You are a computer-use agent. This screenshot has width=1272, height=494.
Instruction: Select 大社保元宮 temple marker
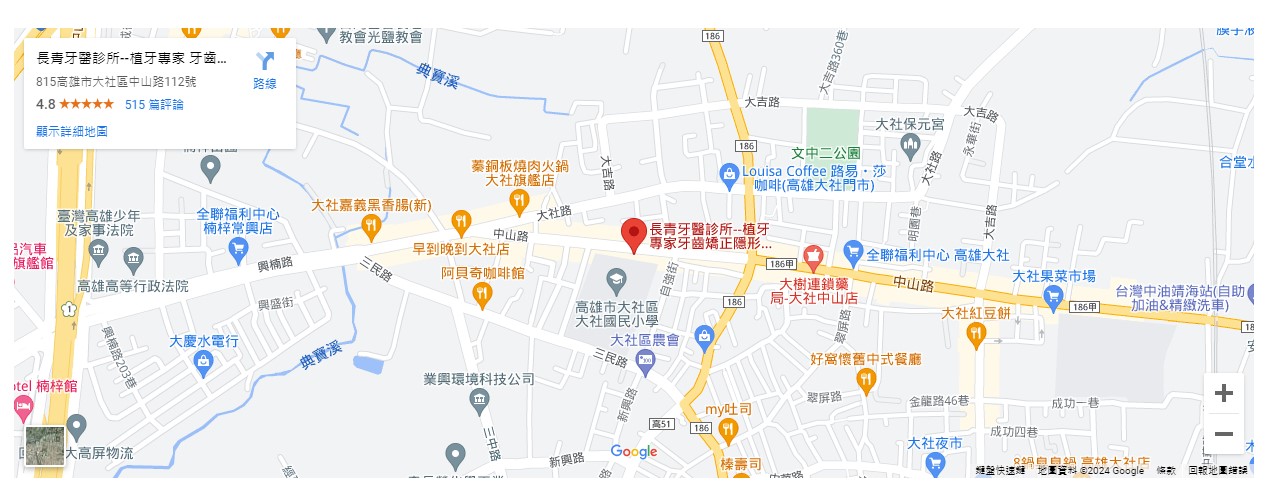coord(910,147)
